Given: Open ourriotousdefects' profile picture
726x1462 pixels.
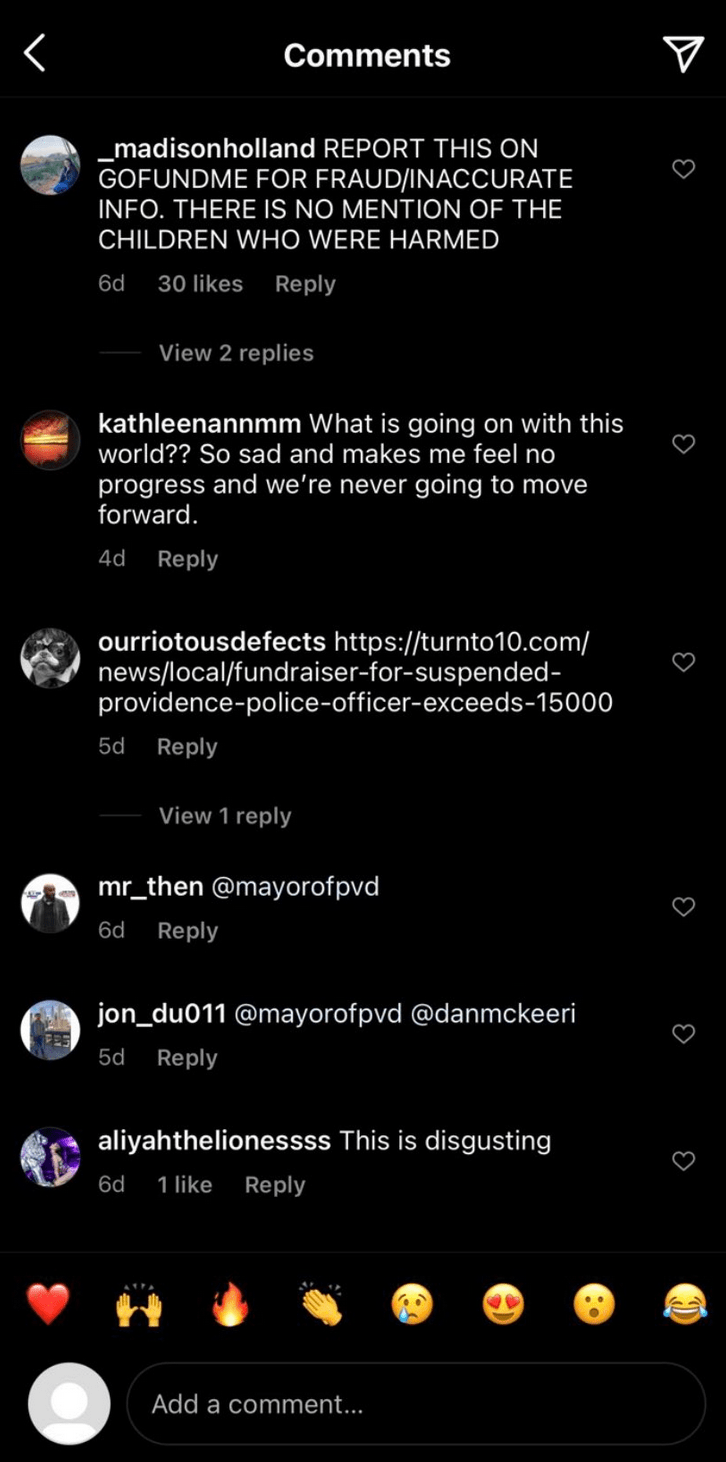Looking at the screenshot, I should (x=50, y=658).
